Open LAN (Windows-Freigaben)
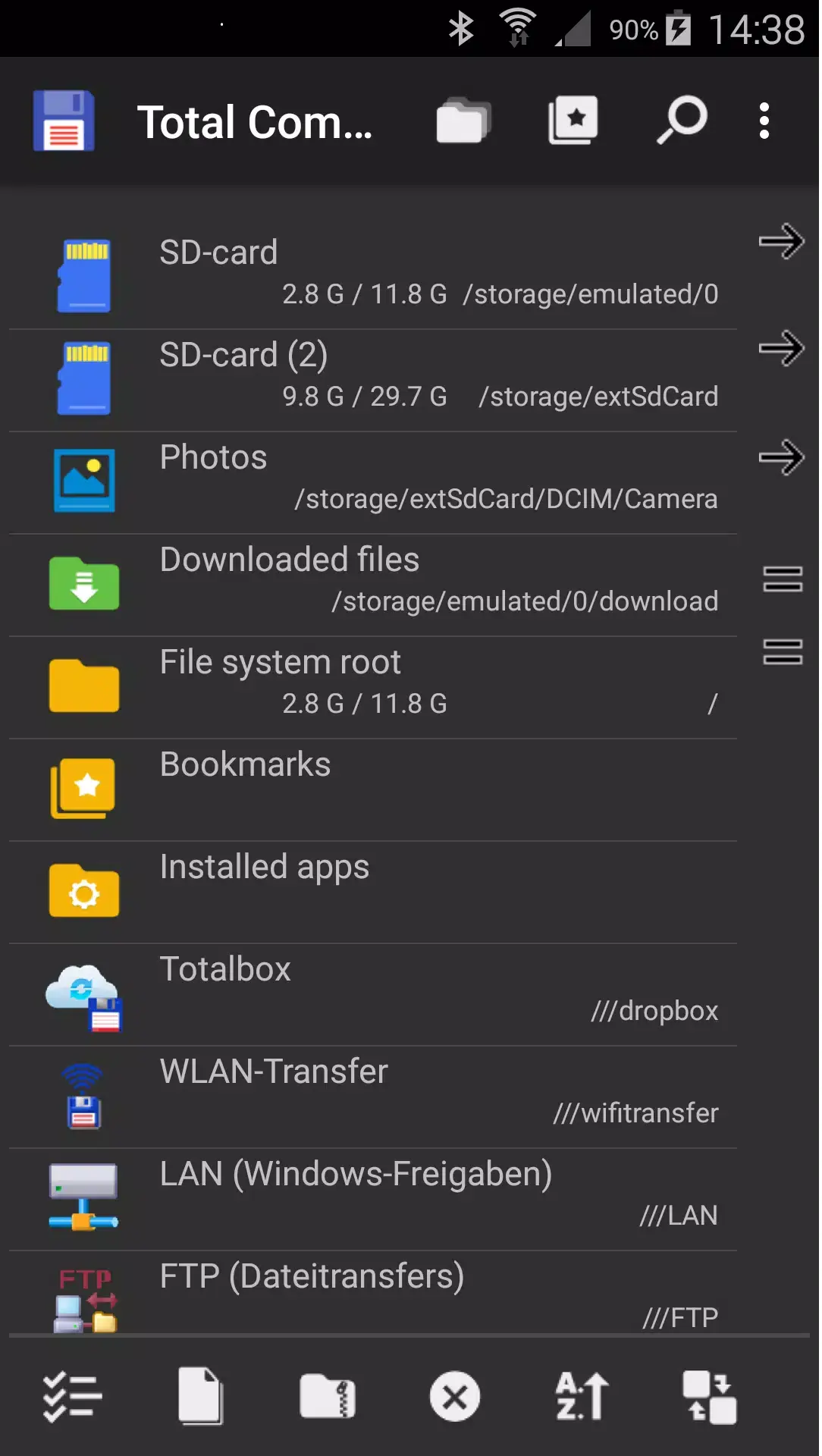822x1456 pixels. 373,1200
